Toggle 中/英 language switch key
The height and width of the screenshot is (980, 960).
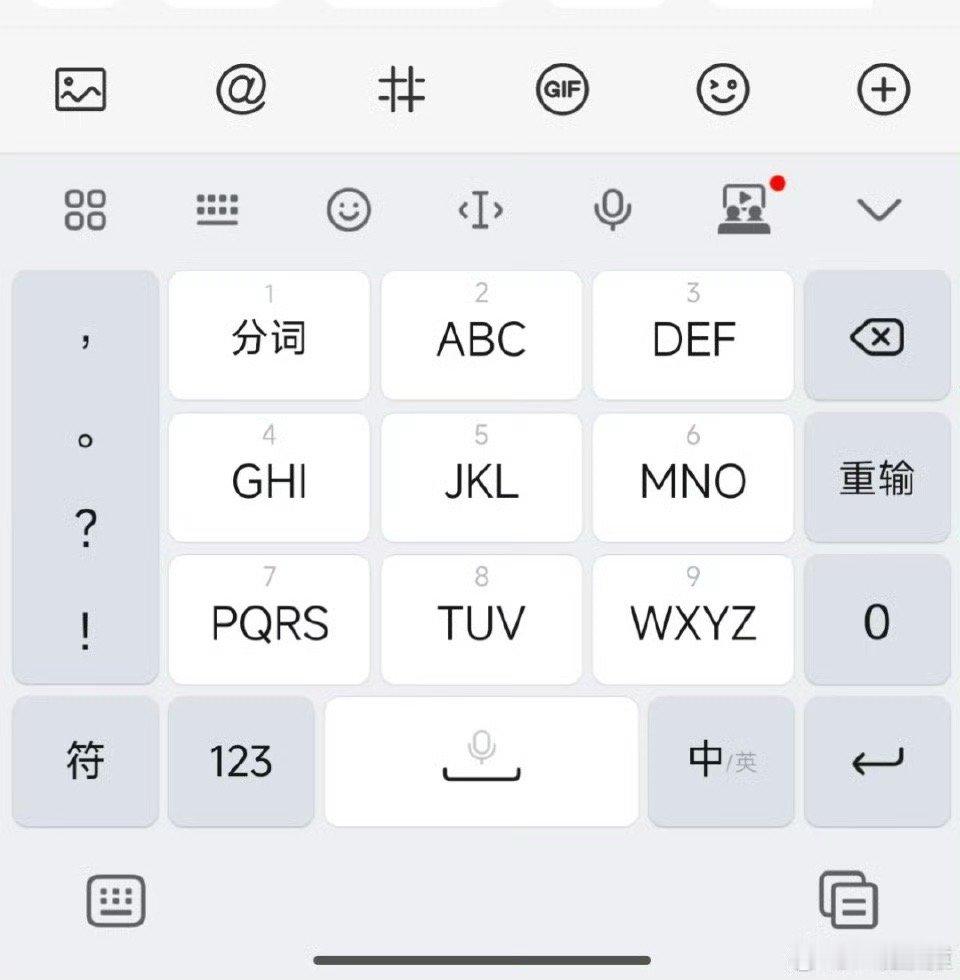(x=720, y=761)
